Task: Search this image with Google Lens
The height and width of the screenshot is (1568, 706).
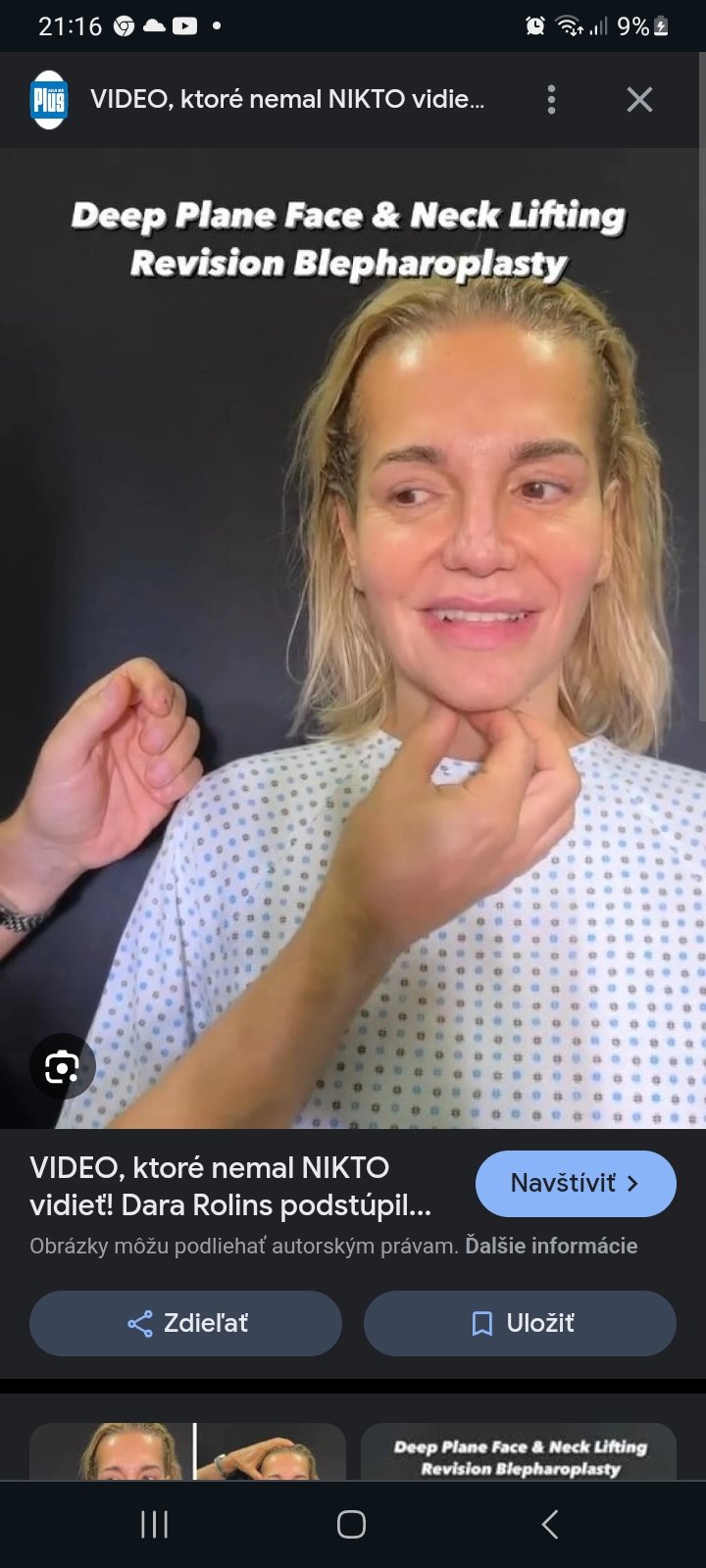Action: (62, 1067)
